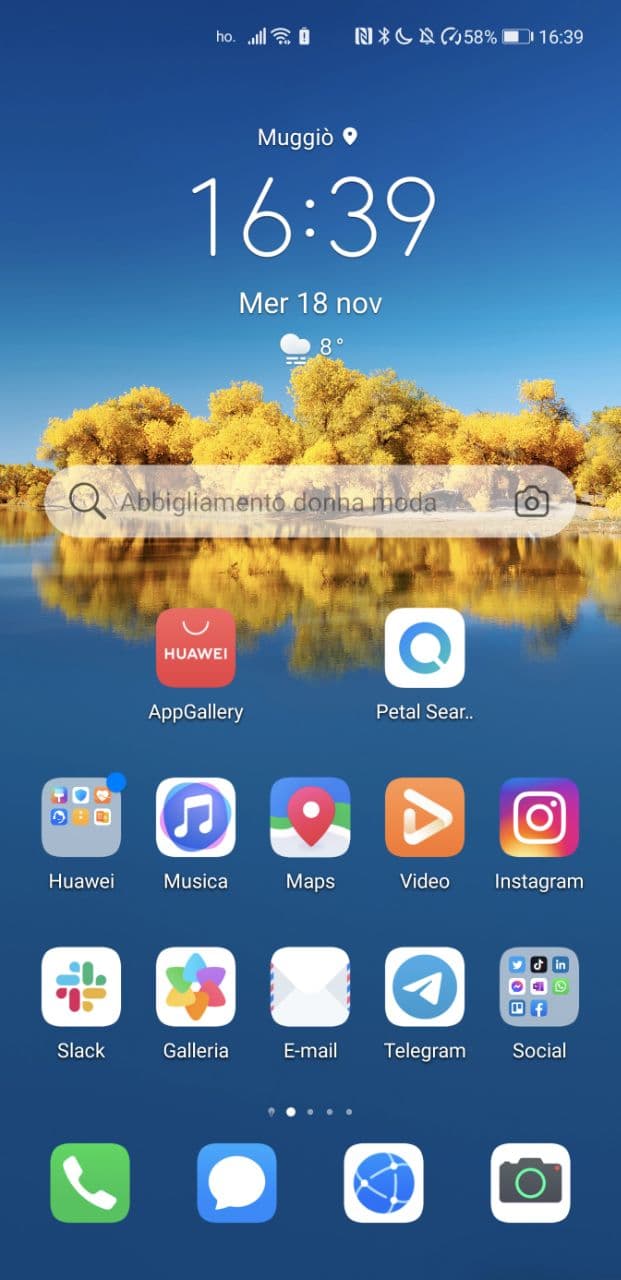Open the Abbigliamento donna moda search bar
The height and width of the screenshot is (1280, 621).
click(x=310, y=502)
